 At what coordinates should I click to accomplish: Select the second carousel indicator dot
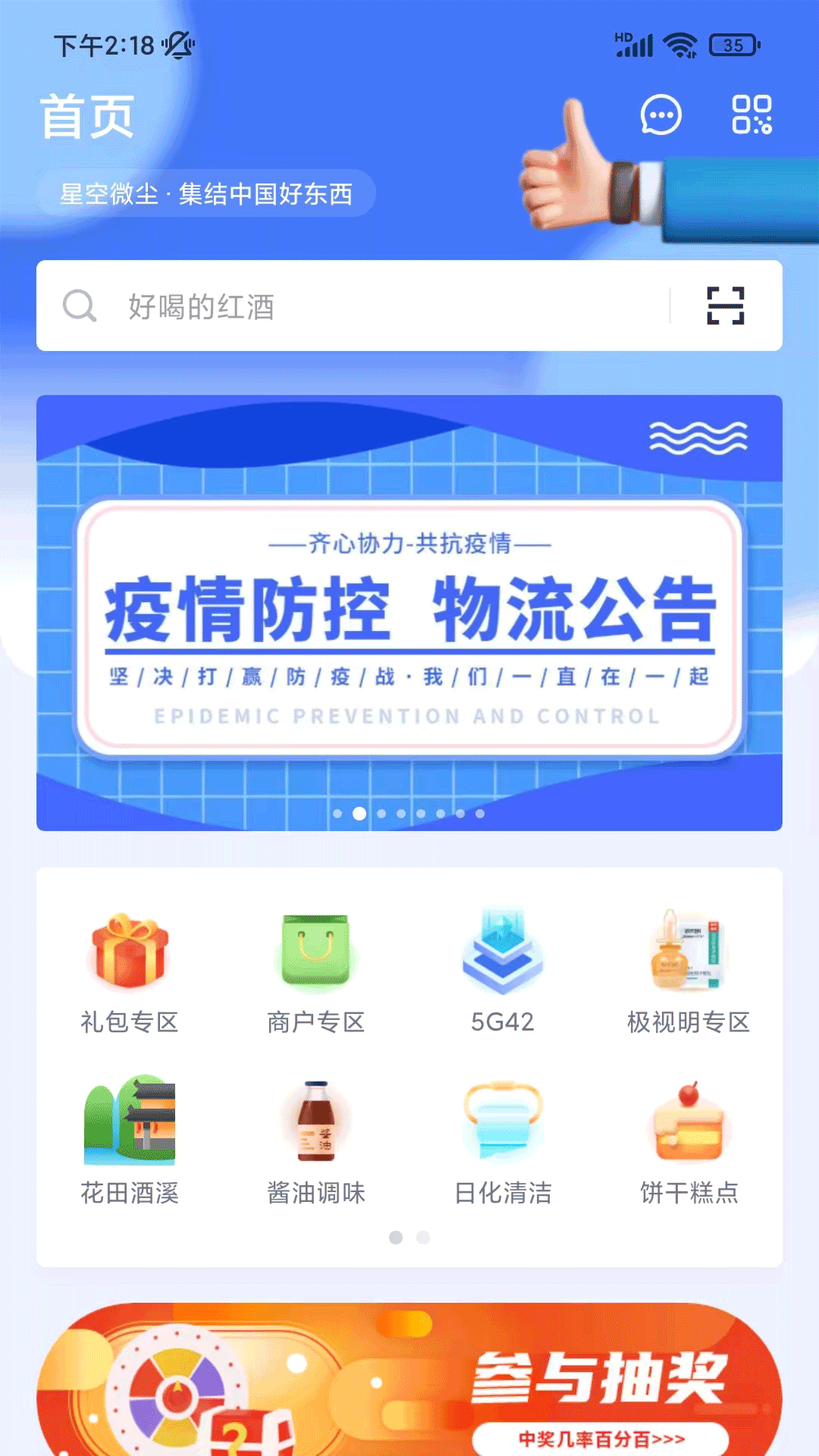click(x=359, y=814)
